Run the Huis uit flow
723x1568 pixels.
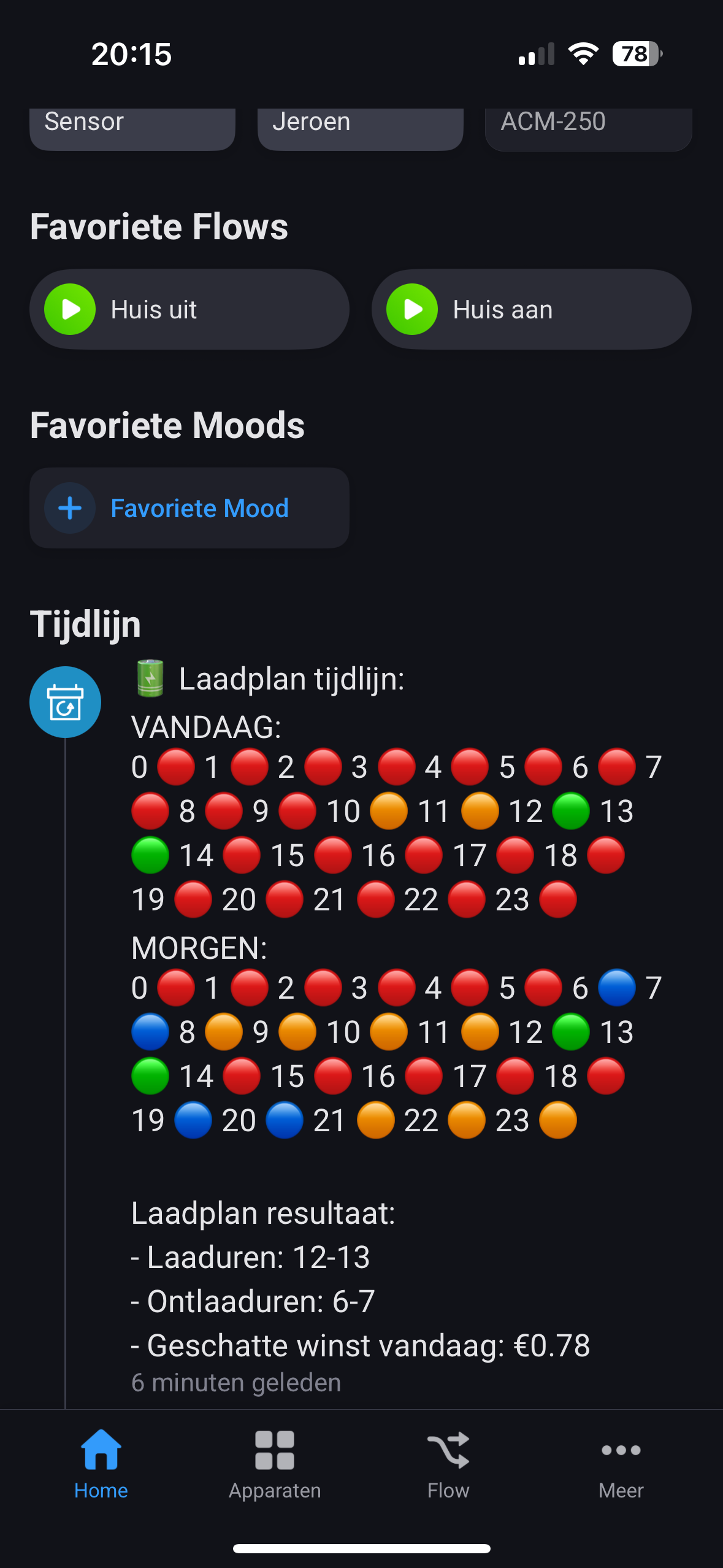click(70, 309)
